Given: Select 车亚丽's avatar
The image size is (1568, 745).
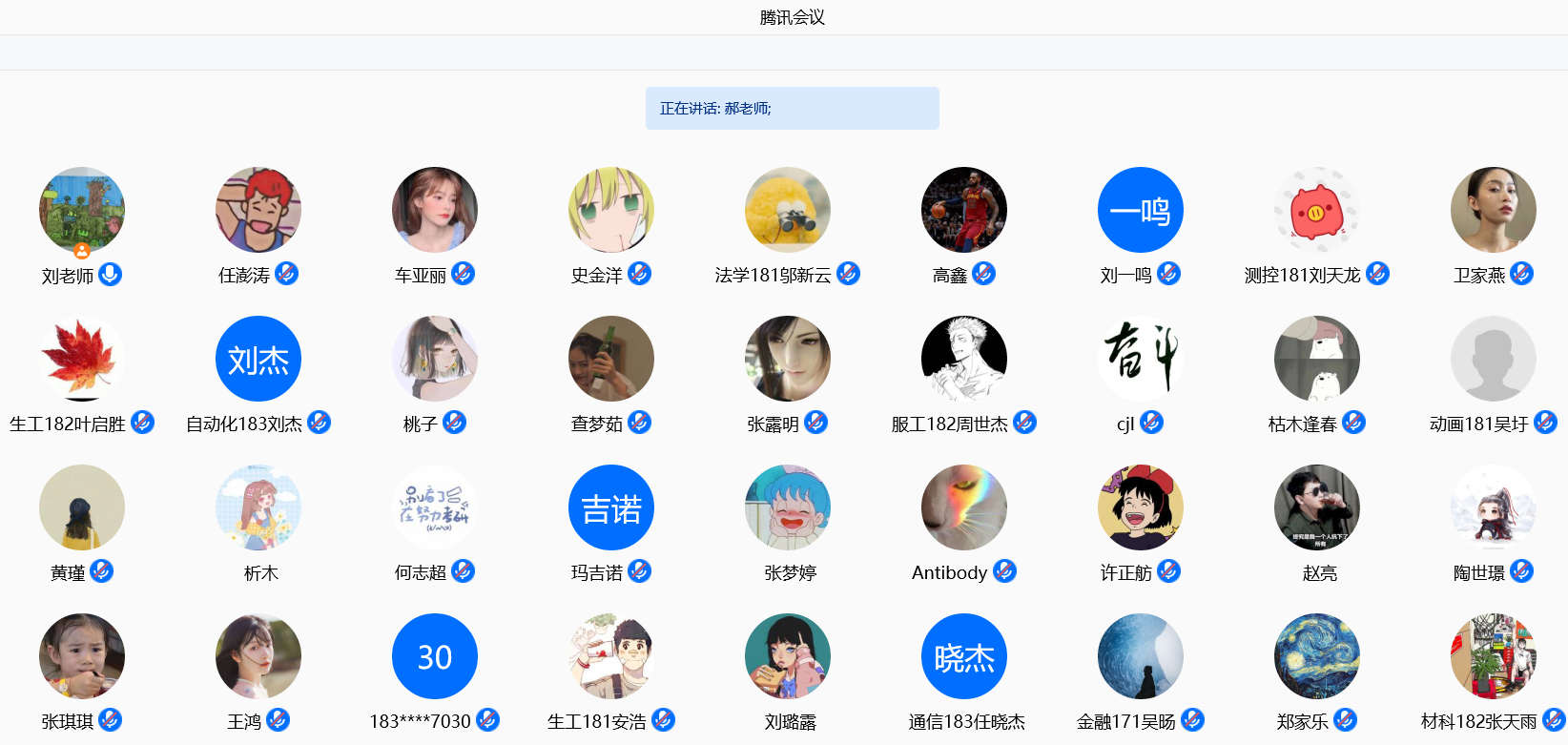Looking at the screenshot, I should [435, 210].
